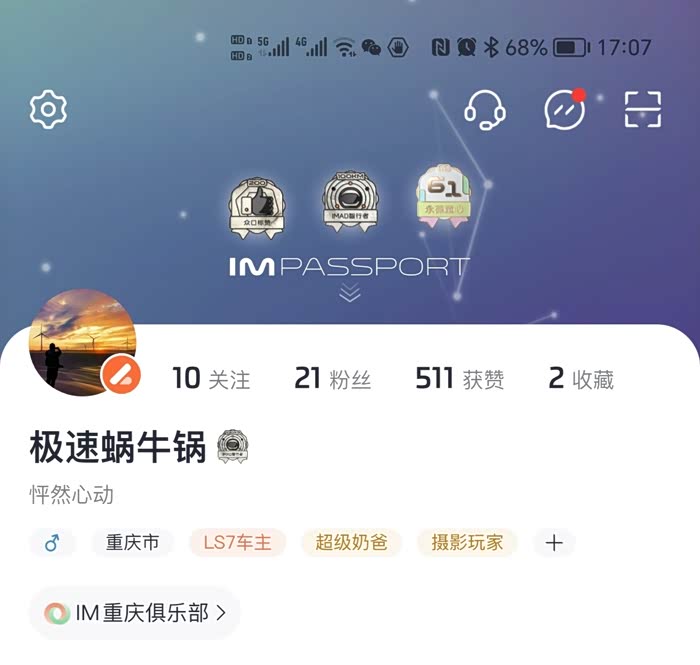Screen dimensions: 700x665
Task: Open the LS7车主 tag
Action: [x=238, y=543]
